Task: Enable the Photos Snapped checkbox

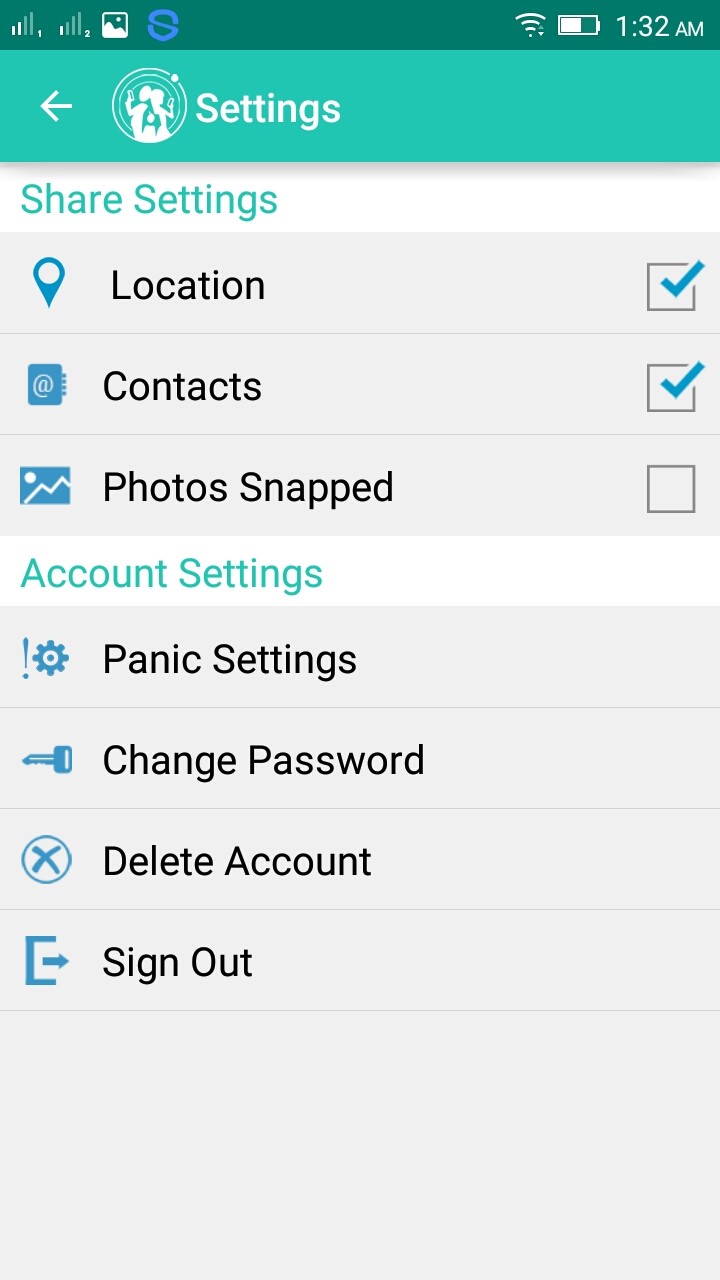Action: point(671,489)
